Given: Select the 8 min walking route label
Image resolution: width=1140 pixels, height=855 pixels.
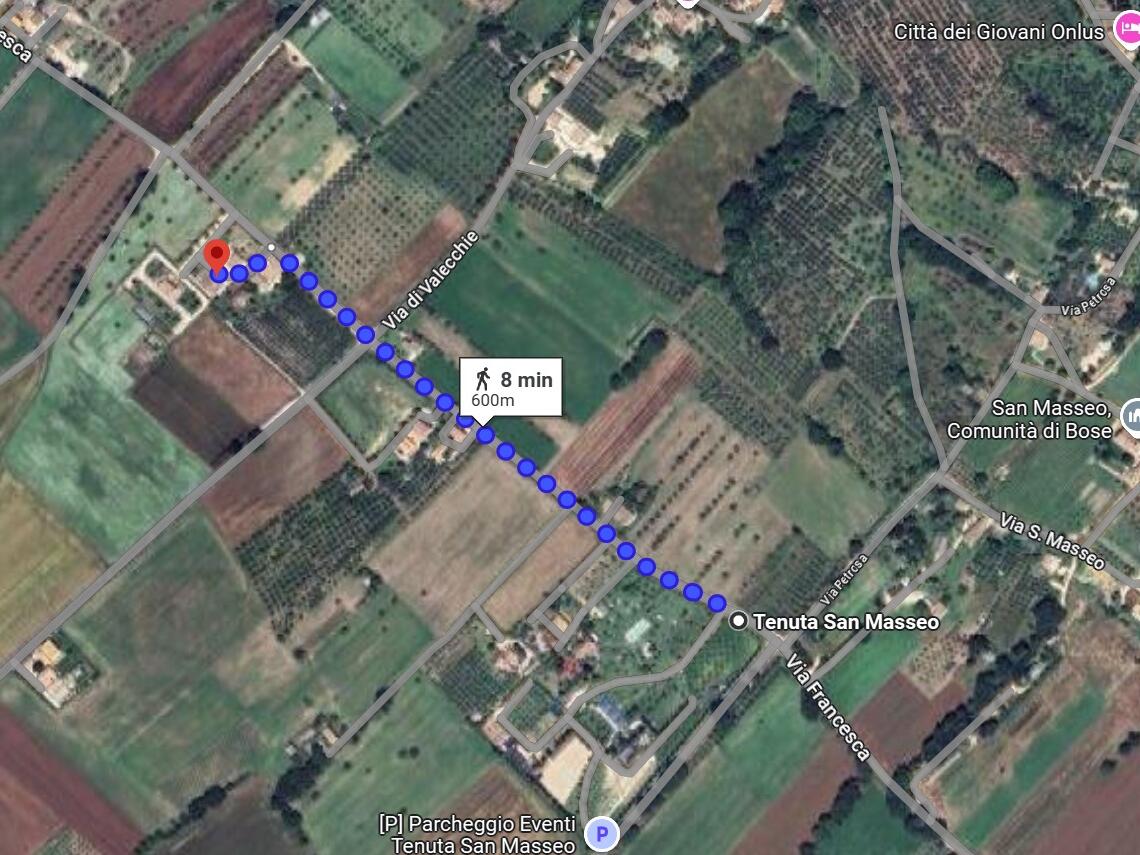Looking at the screenshot, I should click(x=512, y=388).
